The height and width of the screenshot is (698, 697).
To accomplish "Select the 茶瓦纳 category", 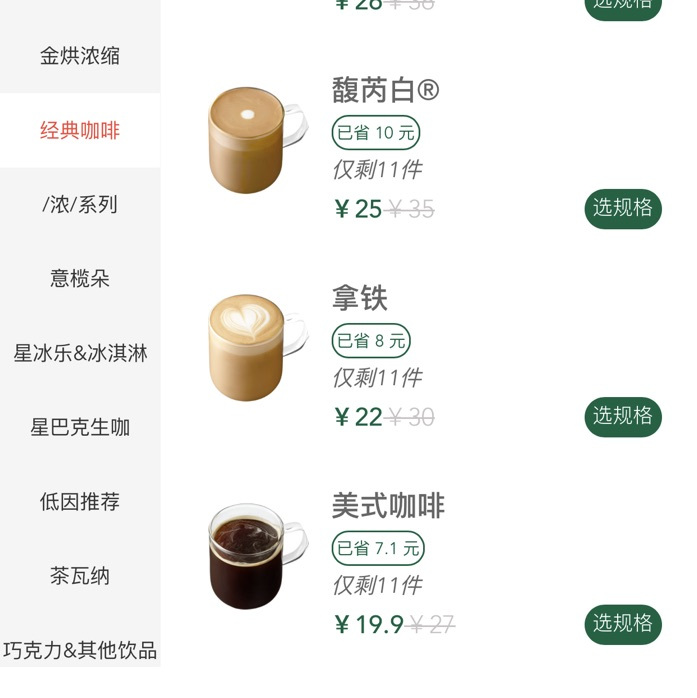I will pyautogui.click(x=80, y=576).
